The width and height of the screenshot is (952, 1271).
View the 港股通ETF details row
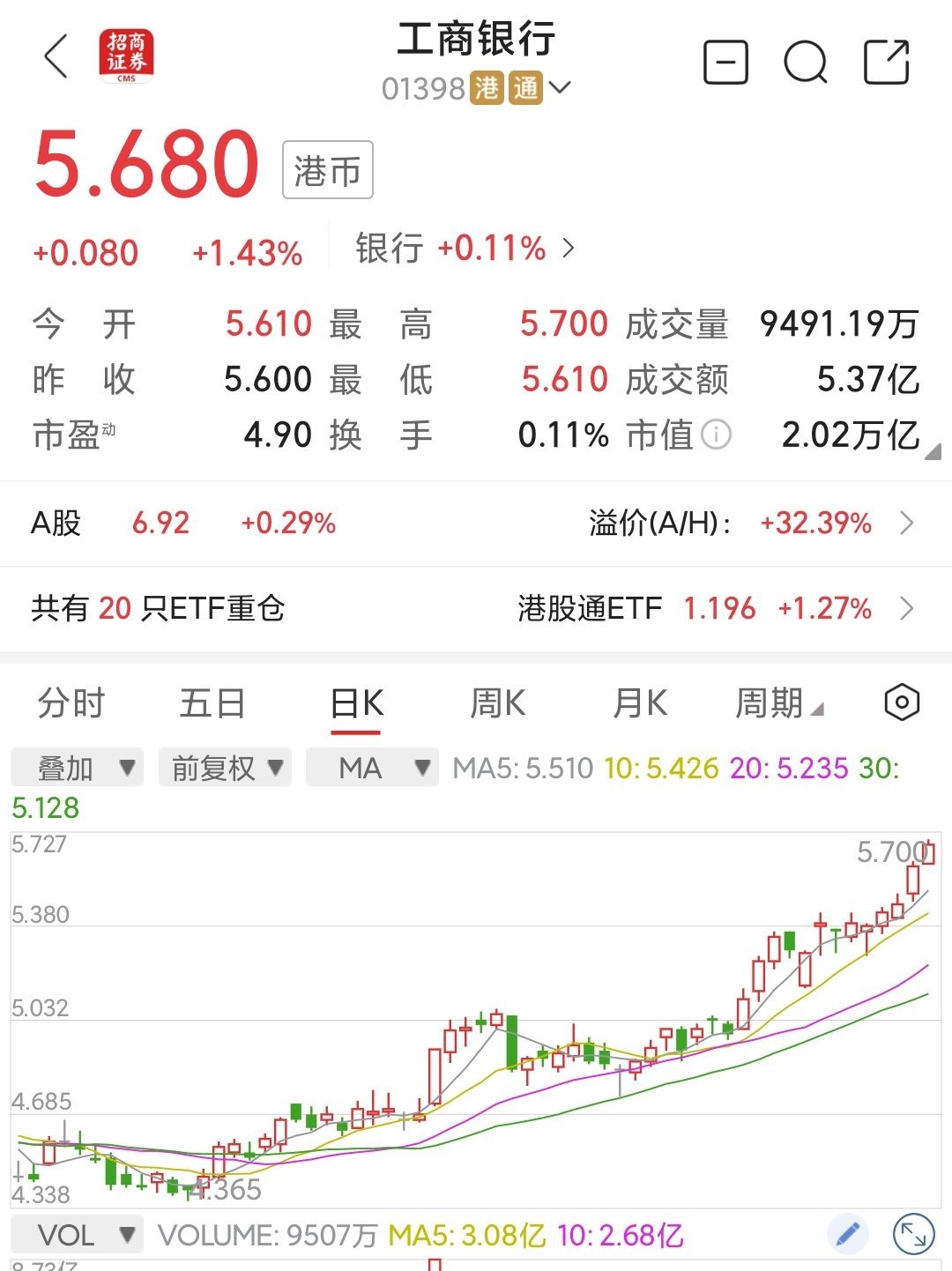pos(714,608)
